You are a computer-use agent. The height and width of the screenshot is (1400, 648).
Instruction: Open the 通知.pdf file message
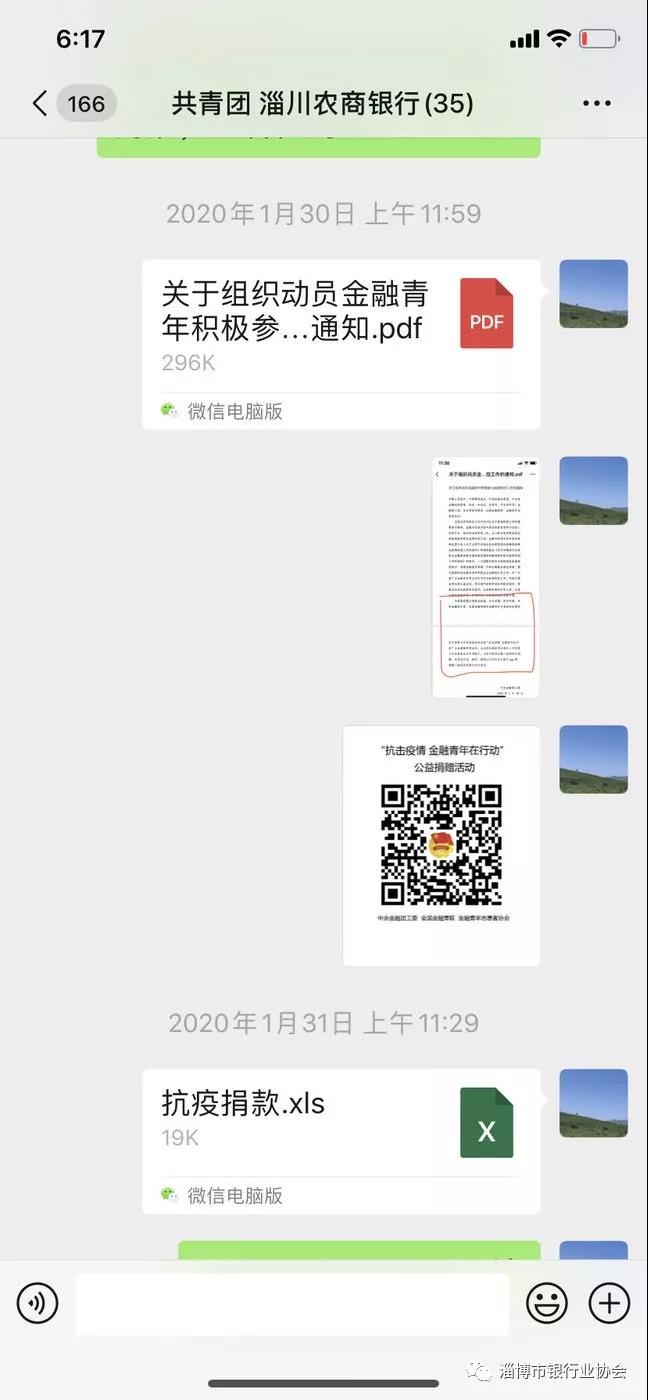341,344
